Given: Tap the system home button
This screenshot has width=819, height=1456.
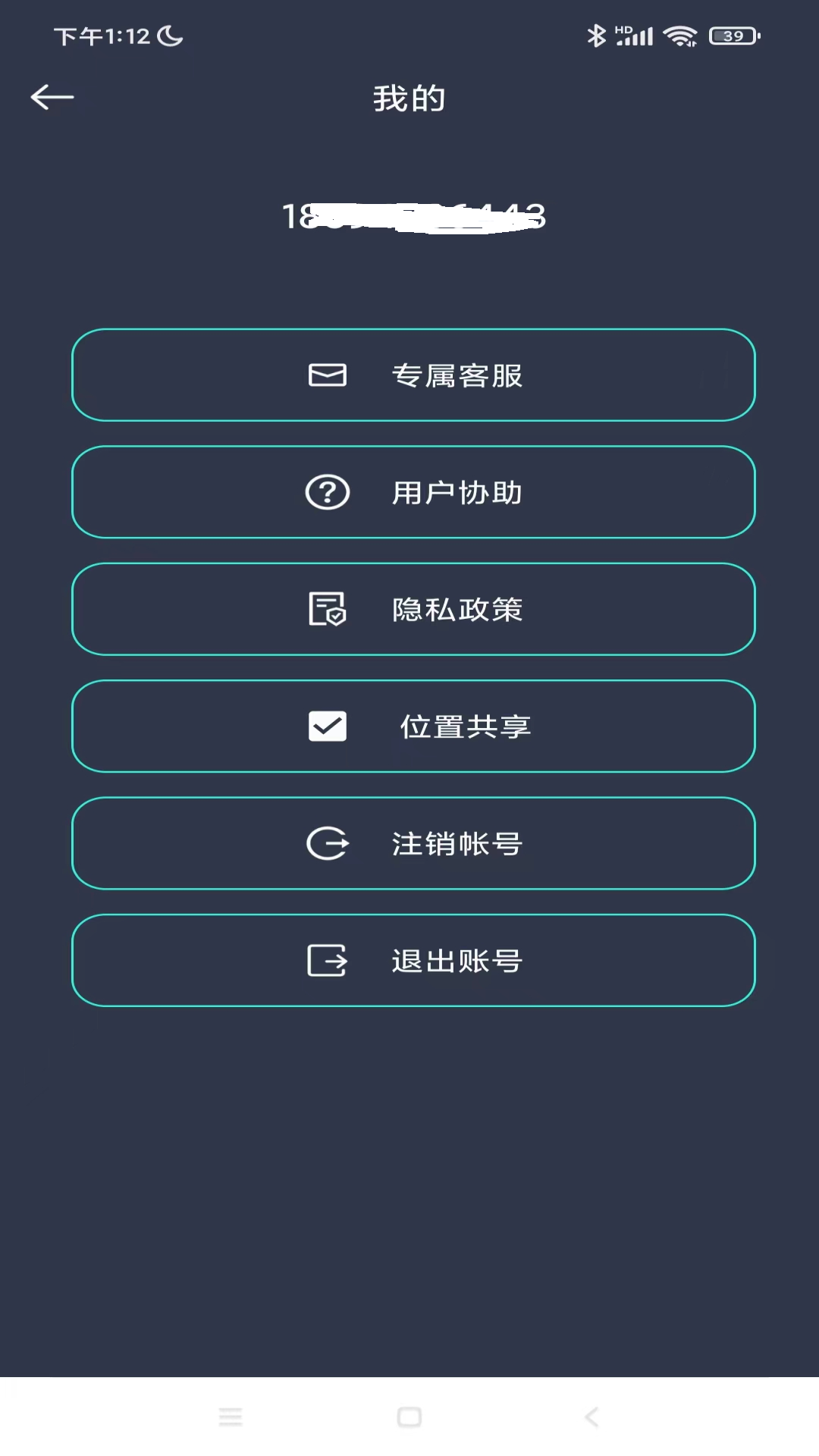Looking at the screenshot, I should 409,1417.
